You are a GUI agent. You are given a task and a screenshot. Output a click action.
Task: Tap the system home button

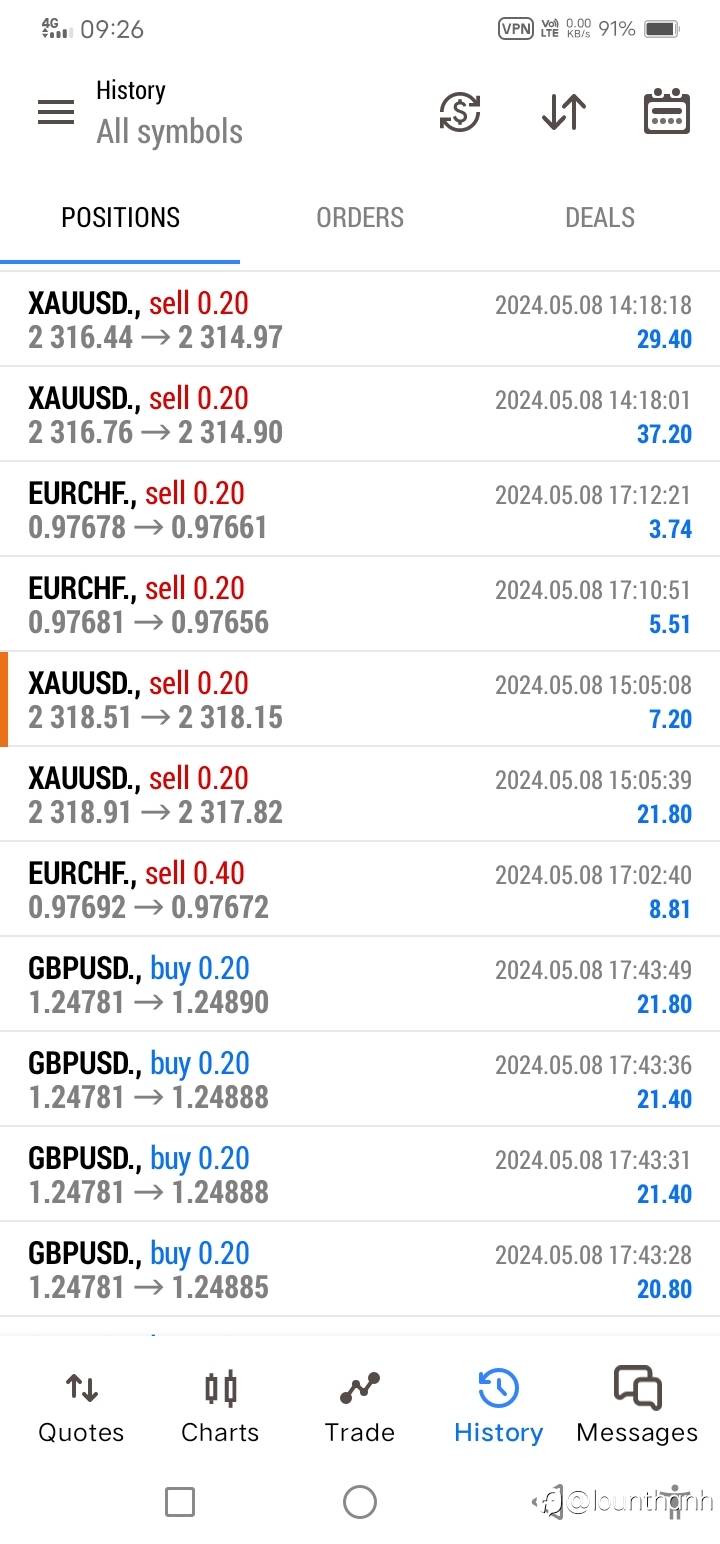pyautogui.click(x=360, y=1502)
